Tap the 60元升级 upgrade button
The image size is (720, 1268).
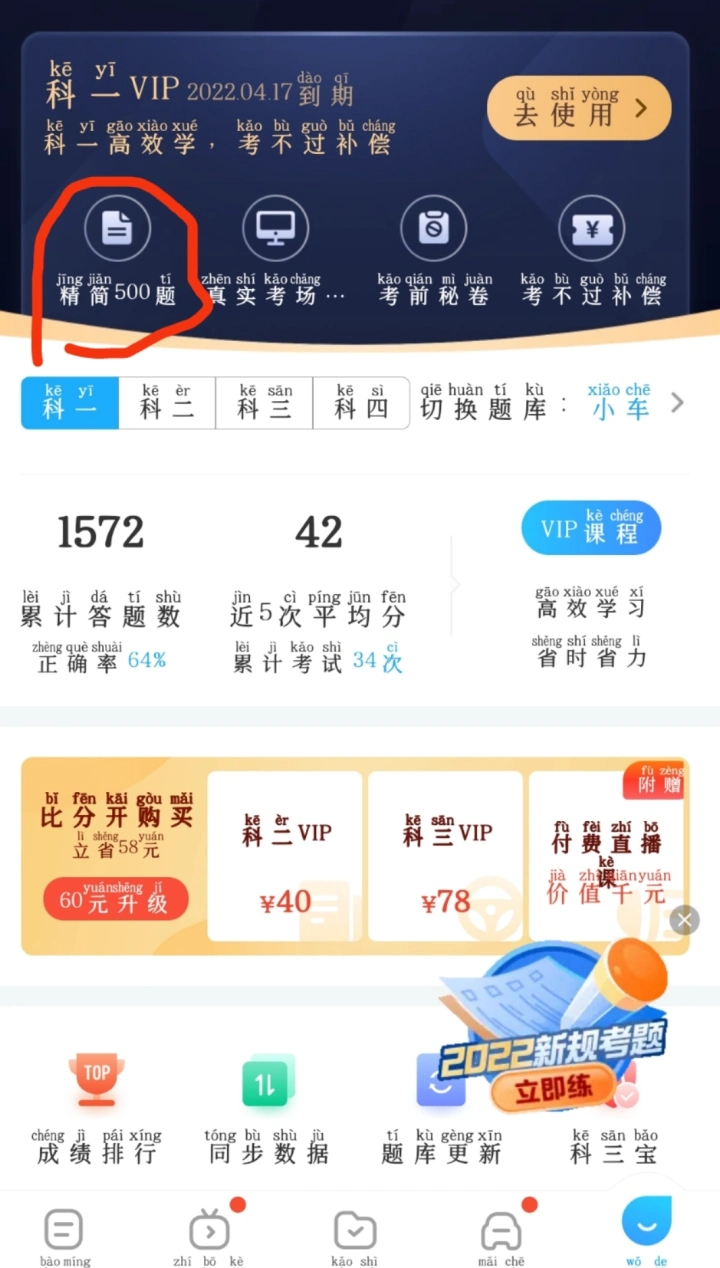(x=115, y=898)
